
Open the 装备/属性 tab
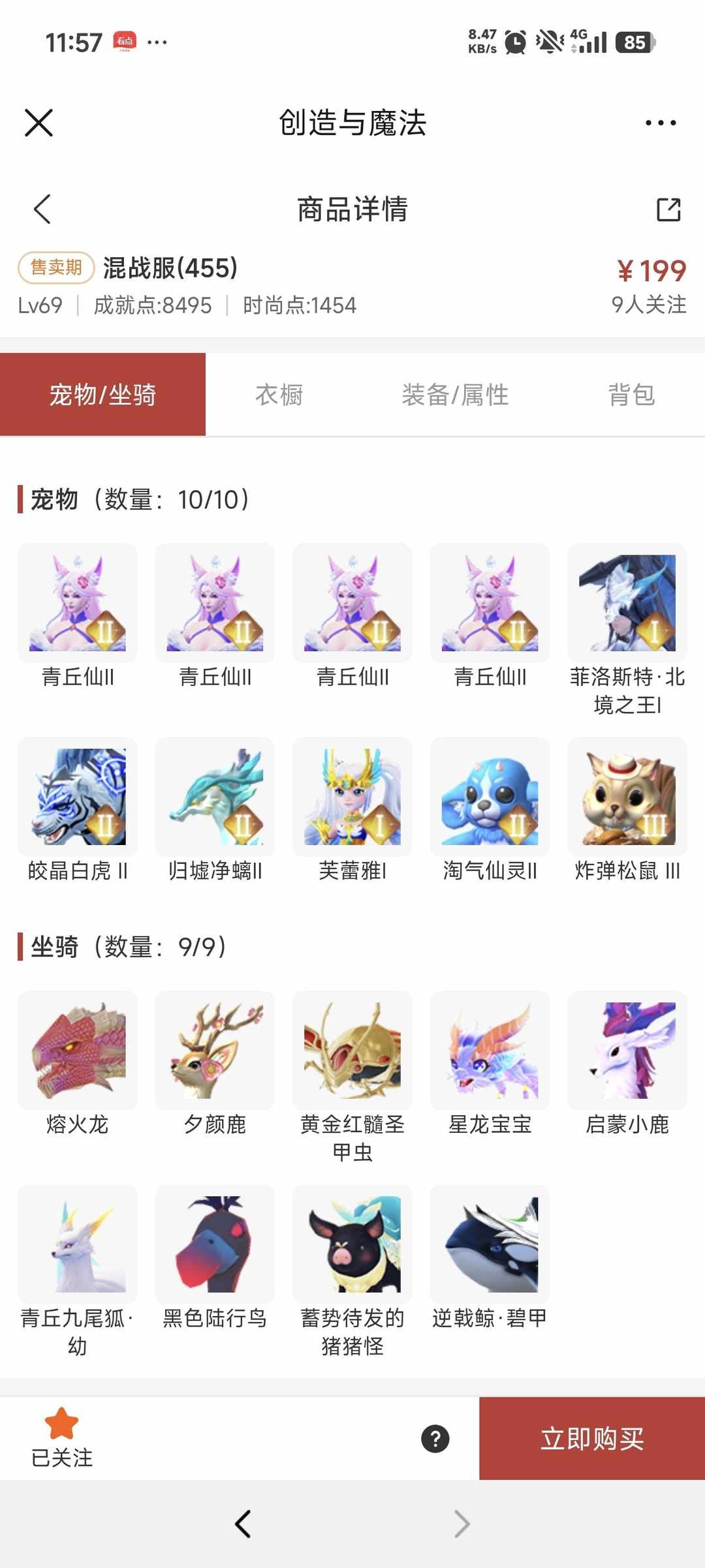pos(456,395)
